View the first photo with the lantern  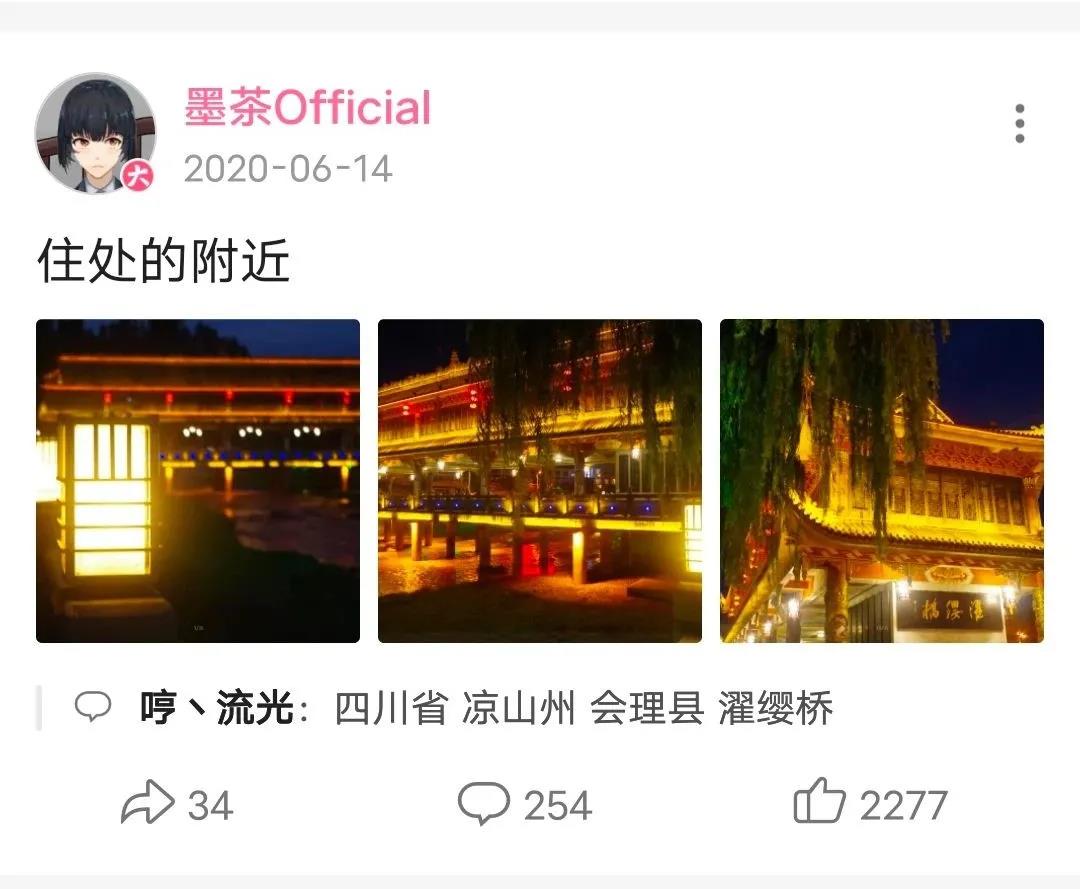click(198, 481)
